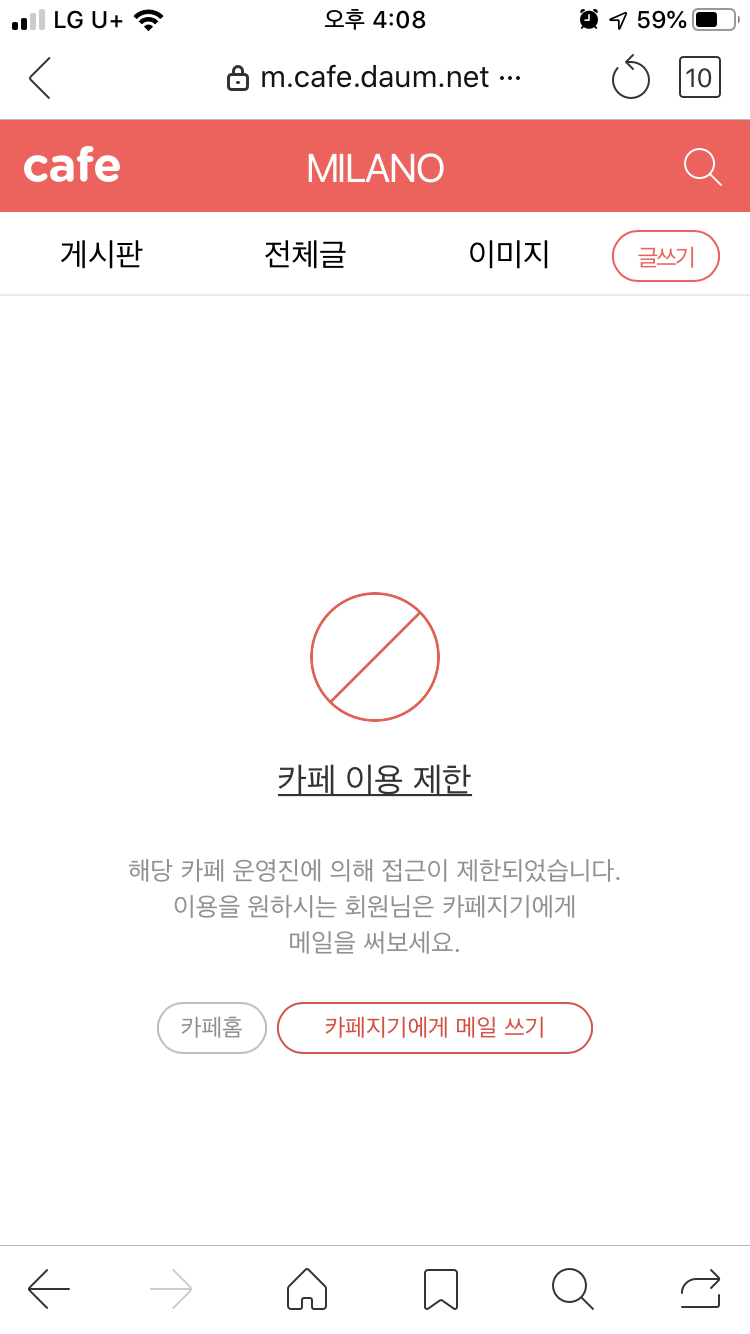
Task: Go back with top chevron
Action: pos(40,77)
